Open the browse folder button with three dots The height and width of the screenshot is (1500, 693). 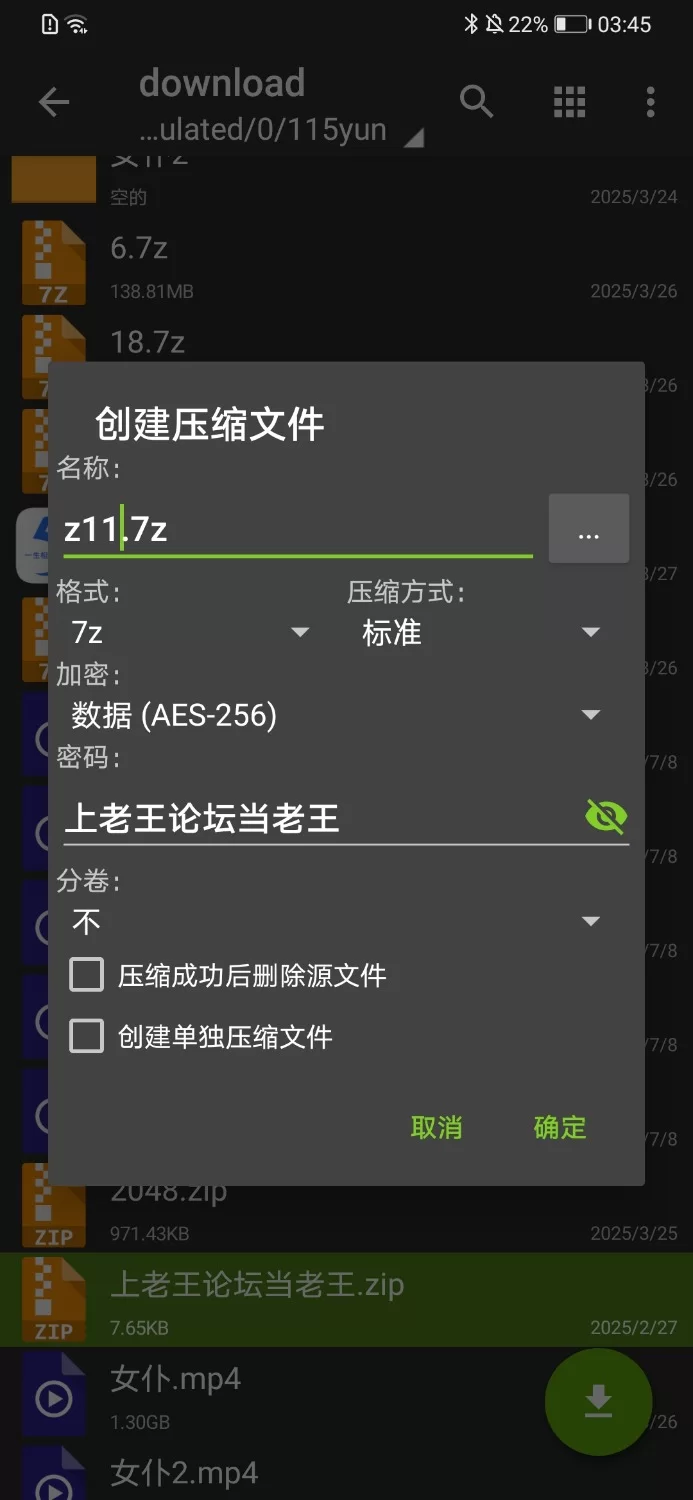589,529
